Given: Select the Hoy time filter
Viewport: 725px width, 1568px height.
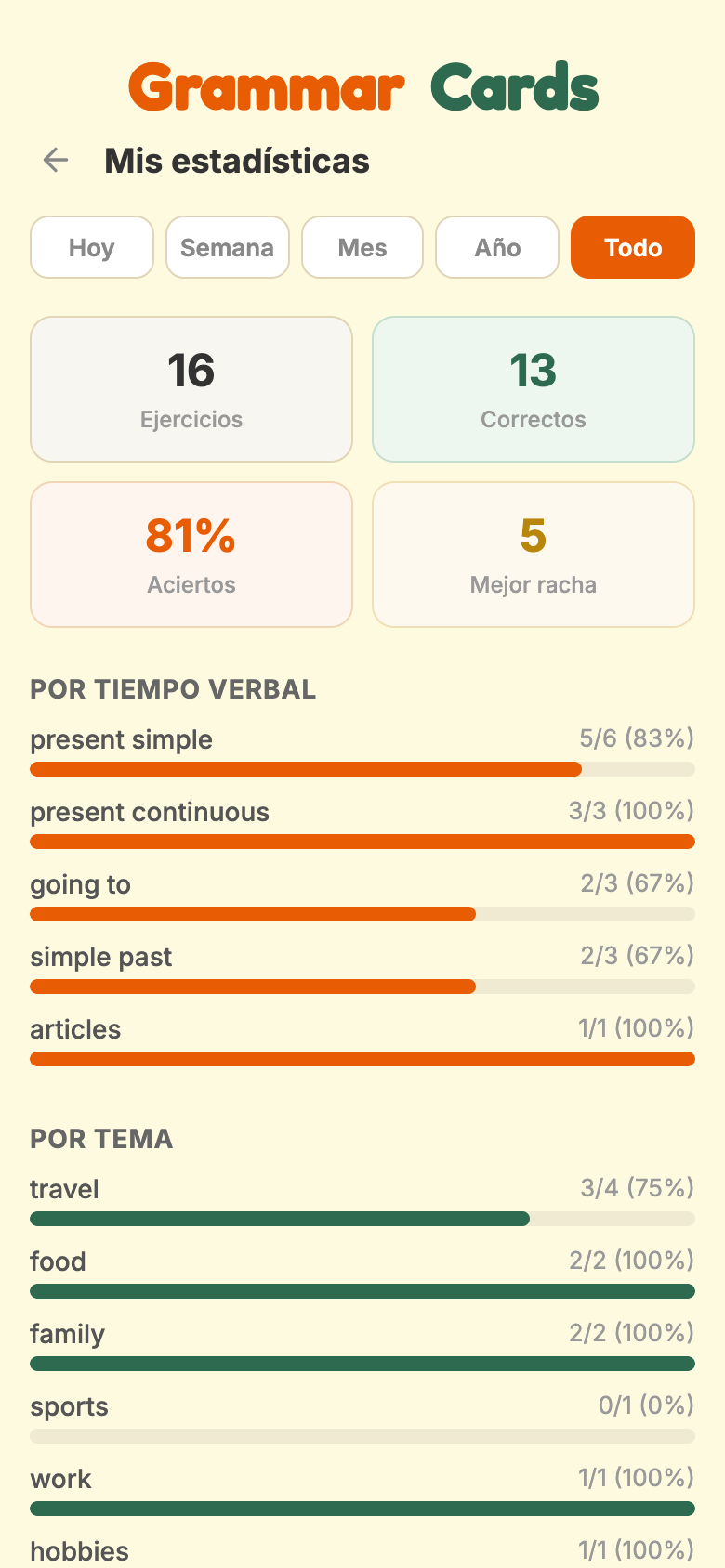Looking at the screenshot, I should tap(91, 247).
